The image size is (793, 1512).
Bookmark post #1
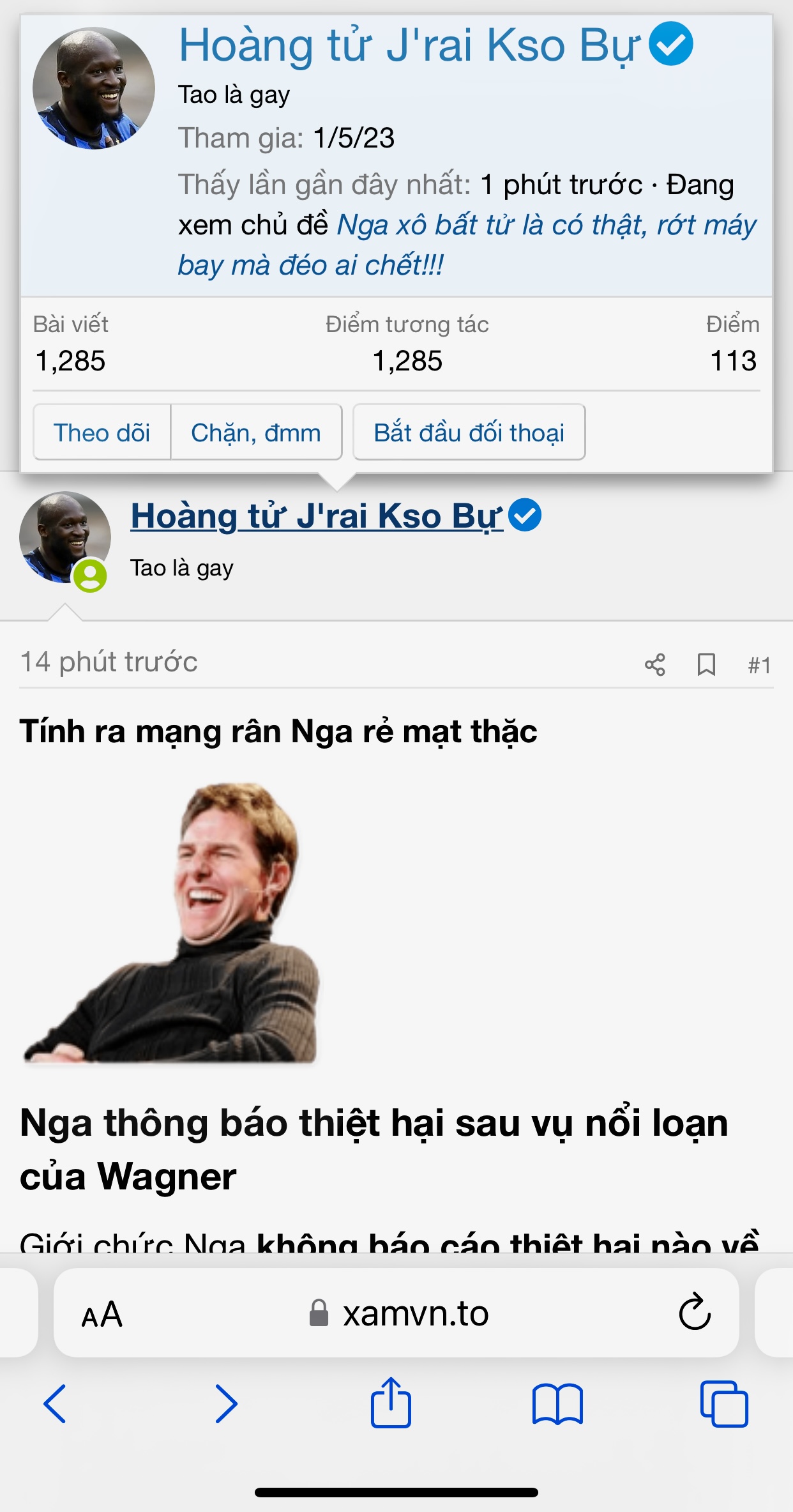[x=706, y=664]
